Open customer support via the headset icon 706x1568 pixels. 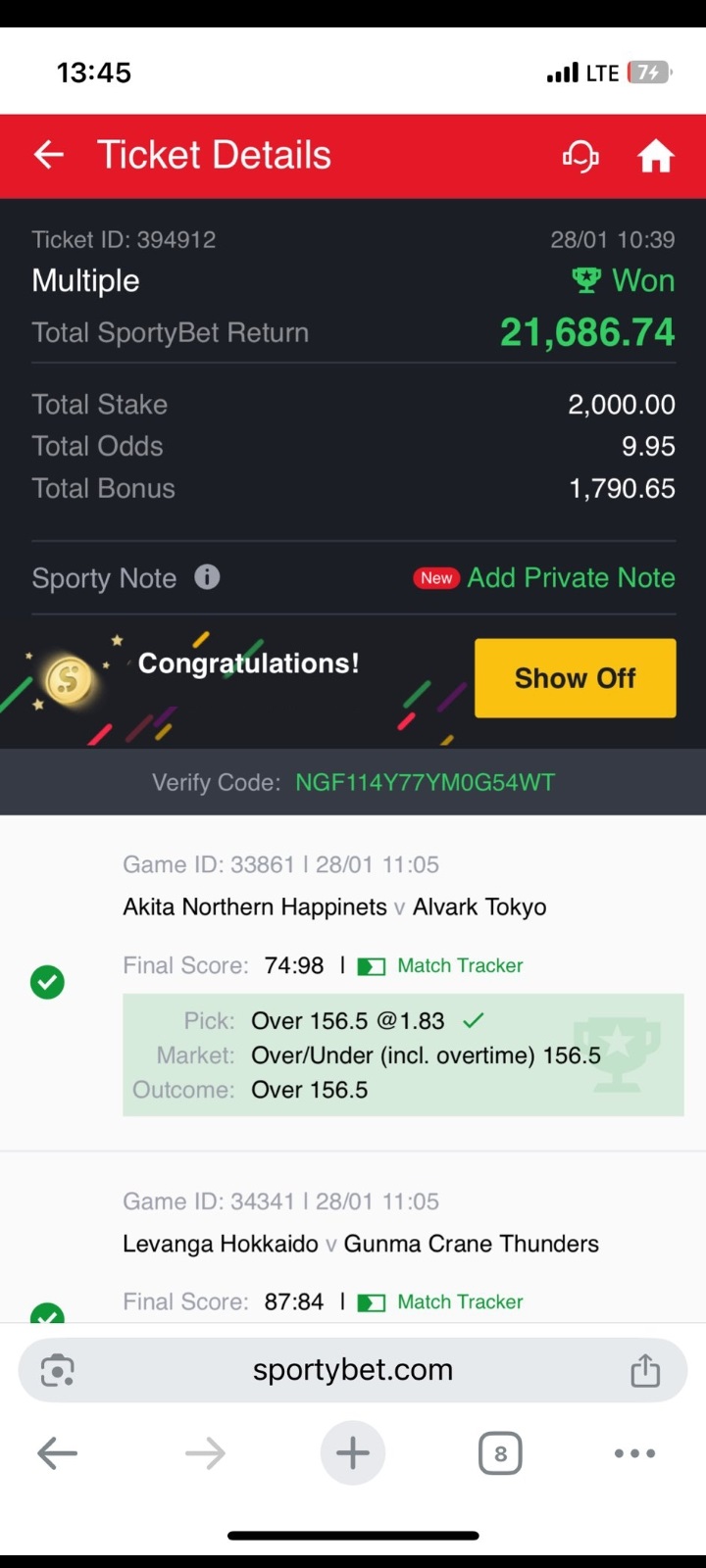coord(580,155)
